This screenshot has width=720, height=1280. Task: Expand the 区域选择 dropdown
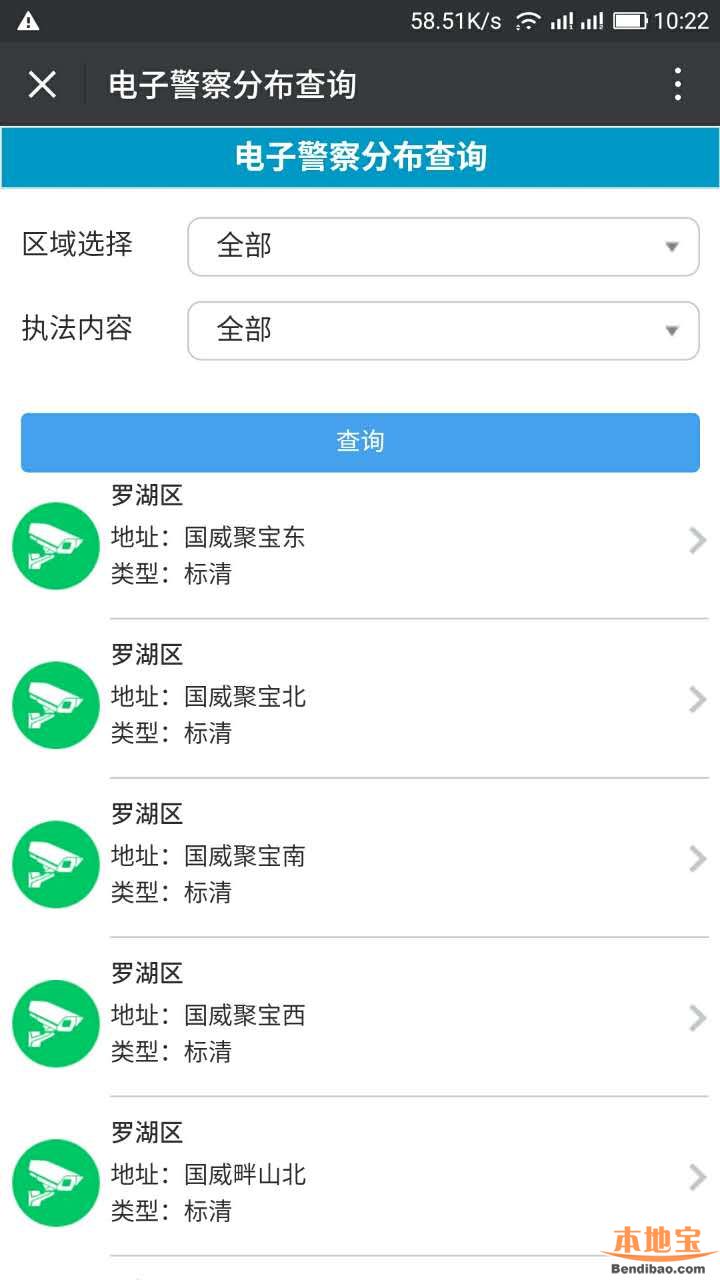[x=443, y=246]
